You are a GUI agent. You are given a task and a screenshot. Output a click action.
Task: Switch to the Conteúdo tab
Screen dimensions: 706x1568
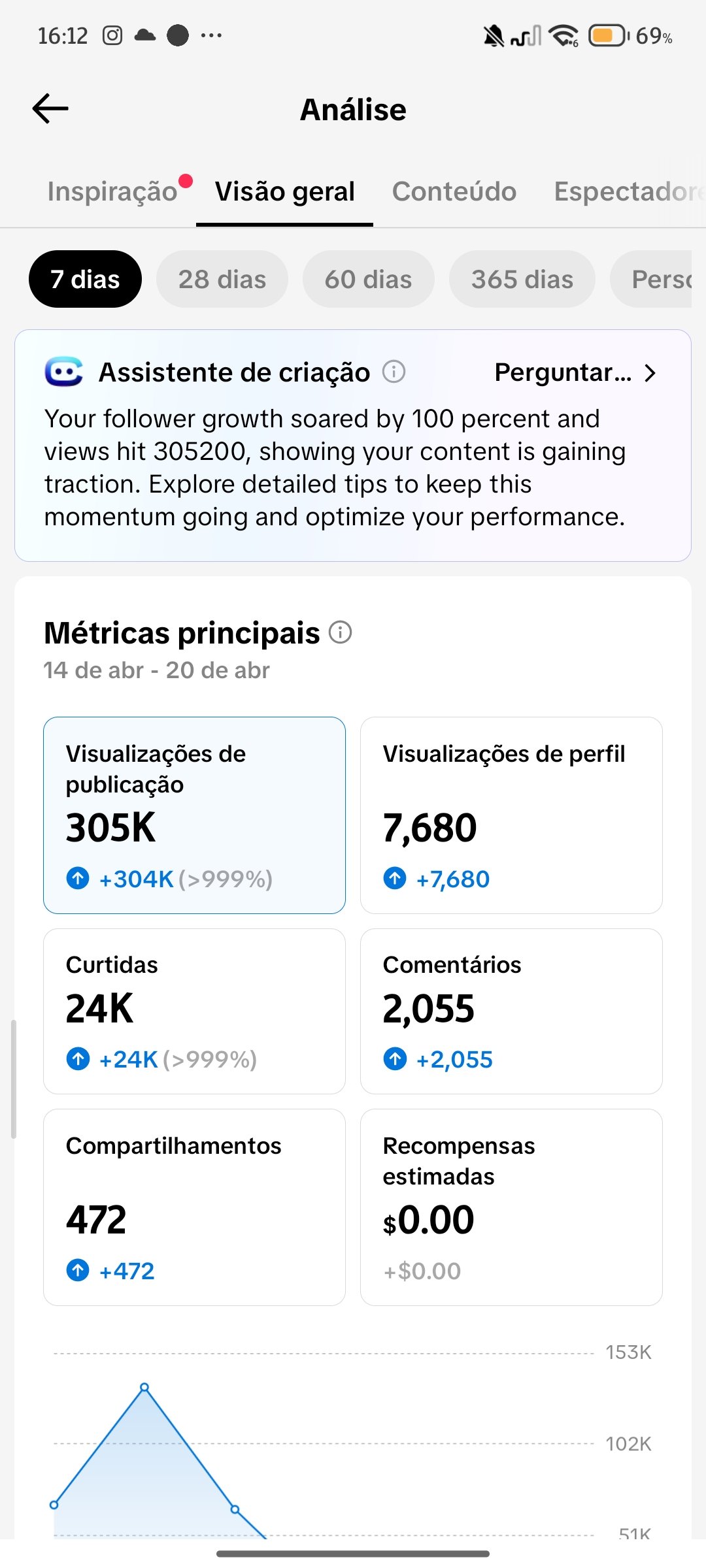454,191
